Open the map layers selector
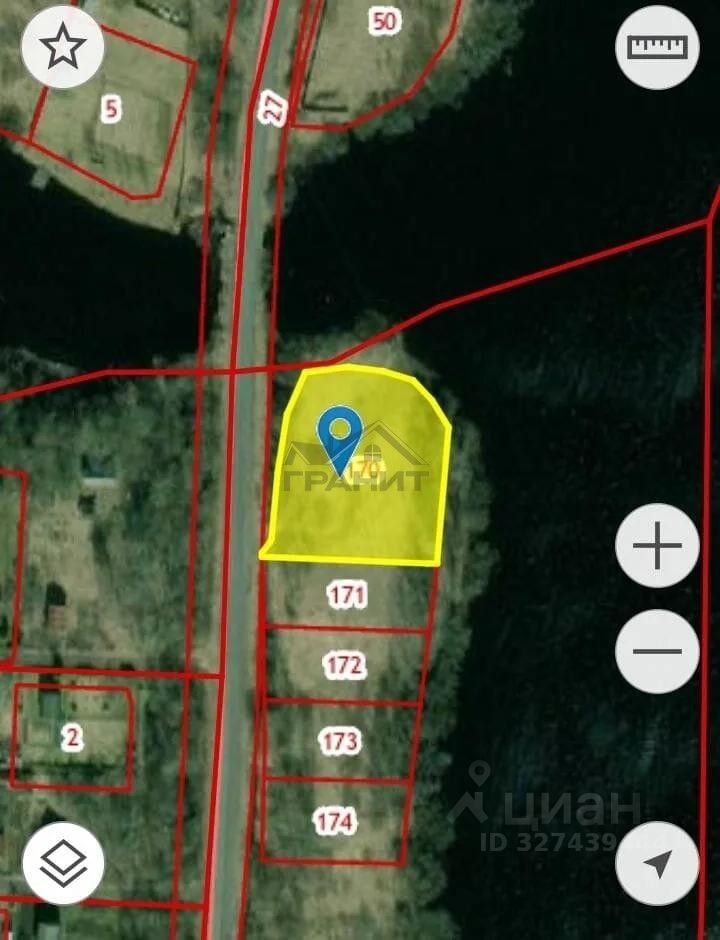This screenshot has width=720, height=940. coord(63,863)
